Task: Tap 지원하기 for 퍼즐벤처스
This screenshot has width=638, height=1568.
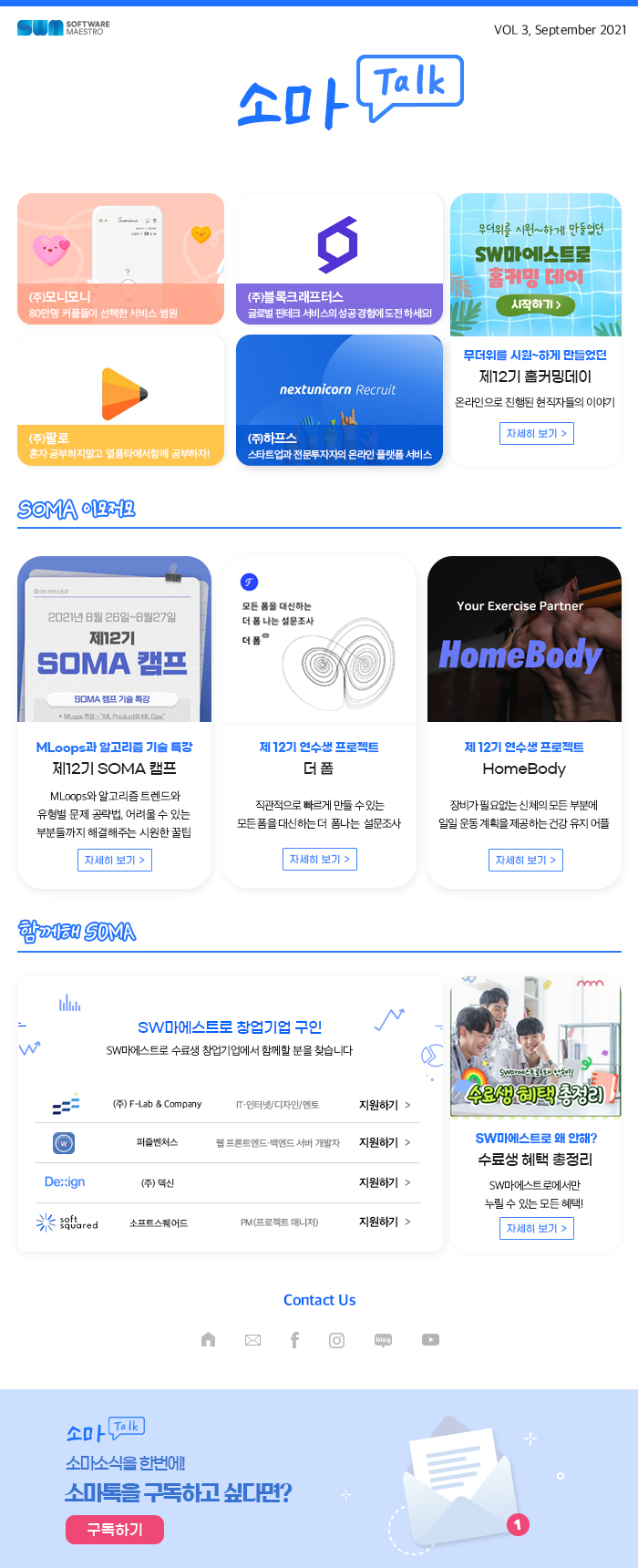Action: pyautogui.click(x=384, y=1142)
